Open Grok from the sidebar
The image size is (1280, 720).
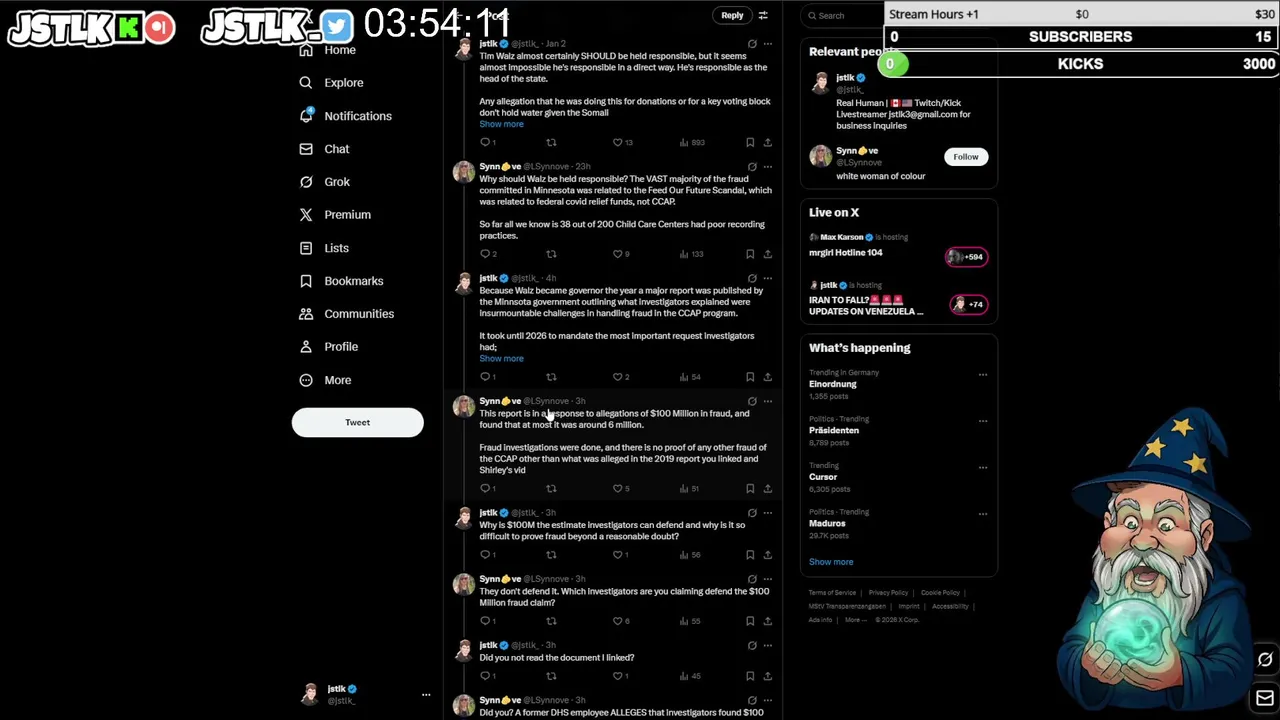pos(336,182)
